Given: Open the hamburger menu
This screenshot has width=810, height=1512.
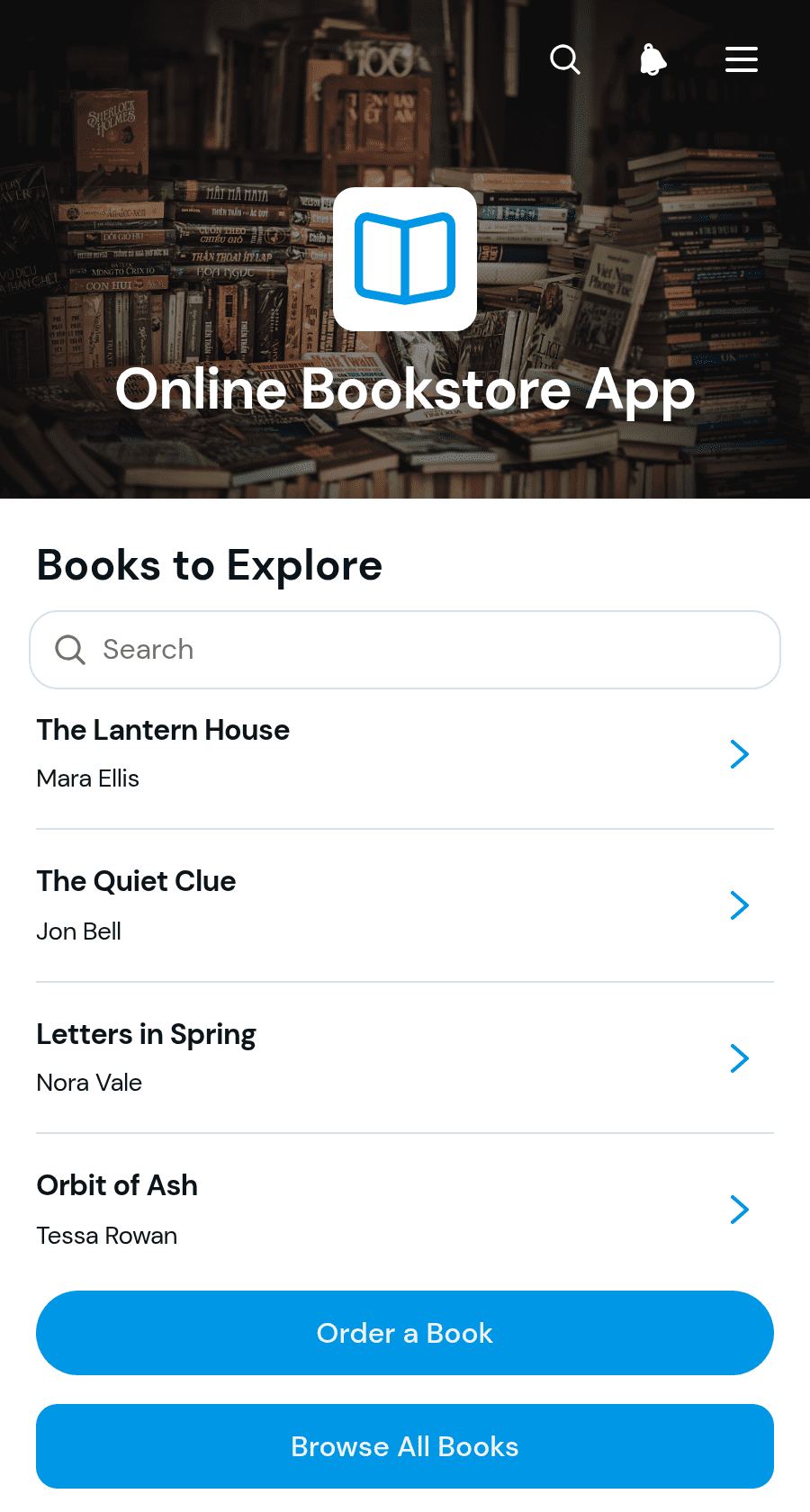Looking at the screenshot, I should click(x=742, y=59).
